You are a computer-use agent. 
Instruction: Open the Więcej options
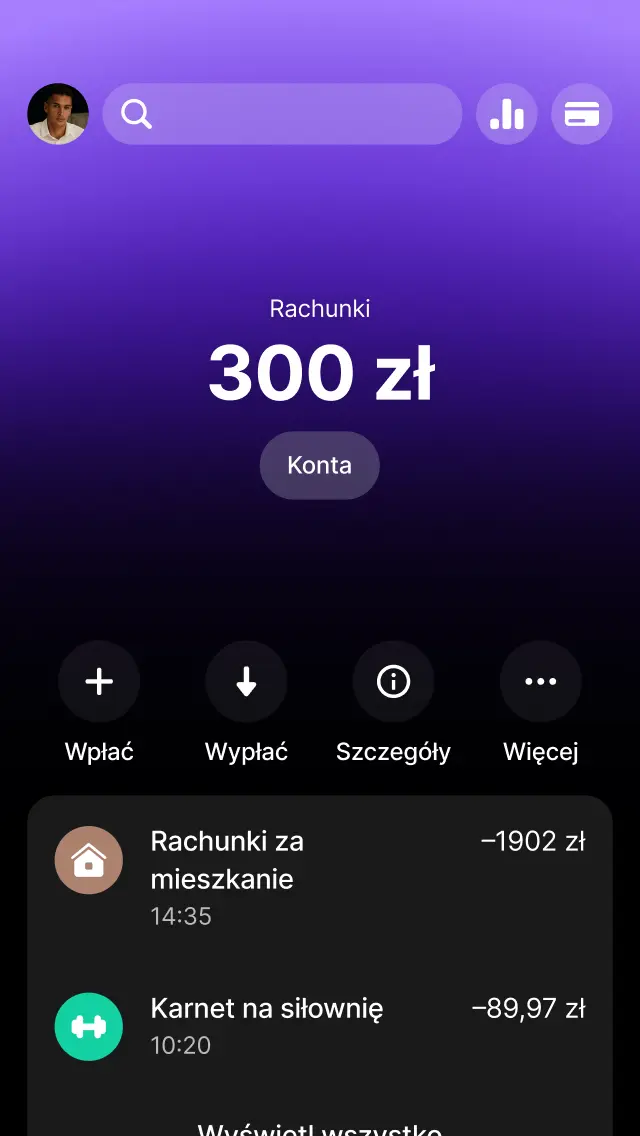point(541,682)
